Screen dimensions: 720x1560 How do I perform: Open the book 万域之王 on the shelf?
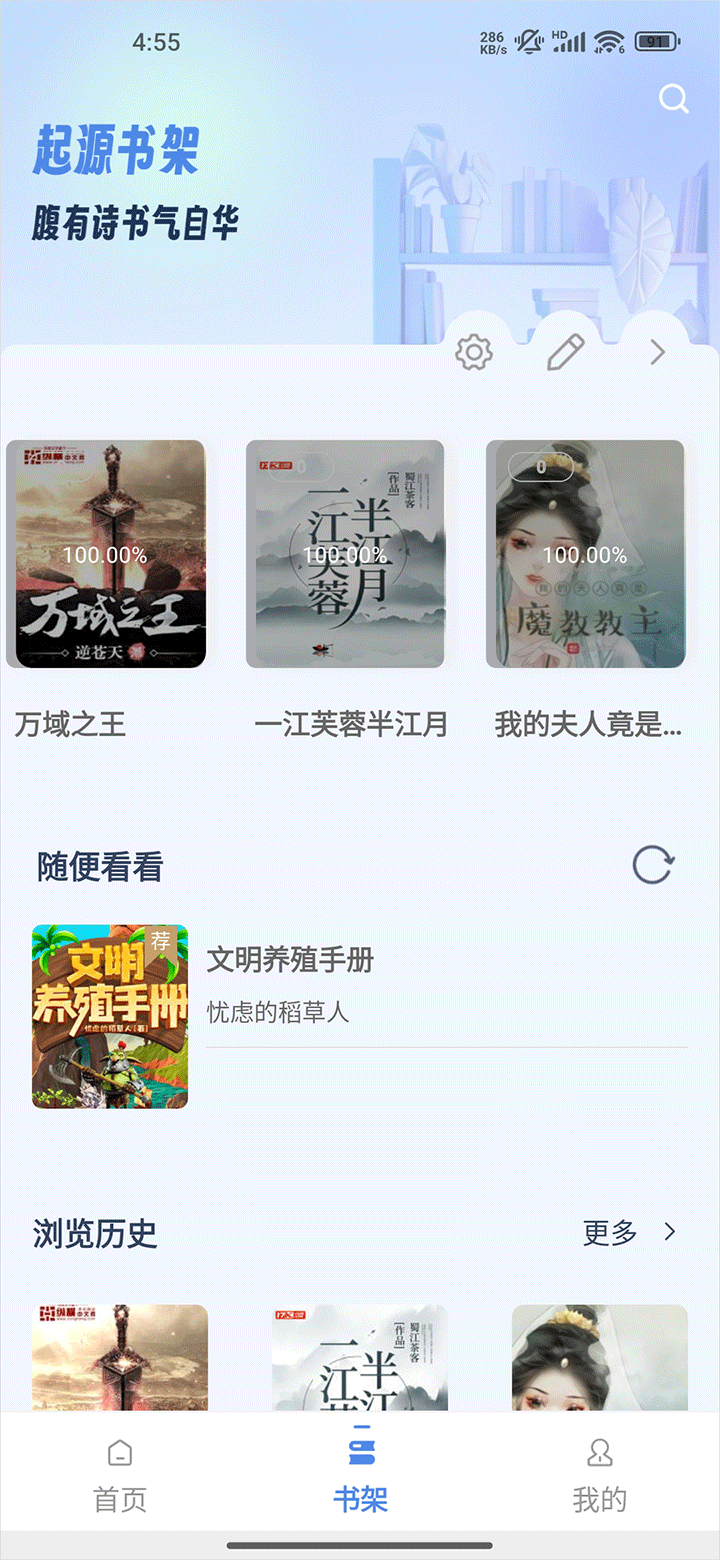(106, 554)
